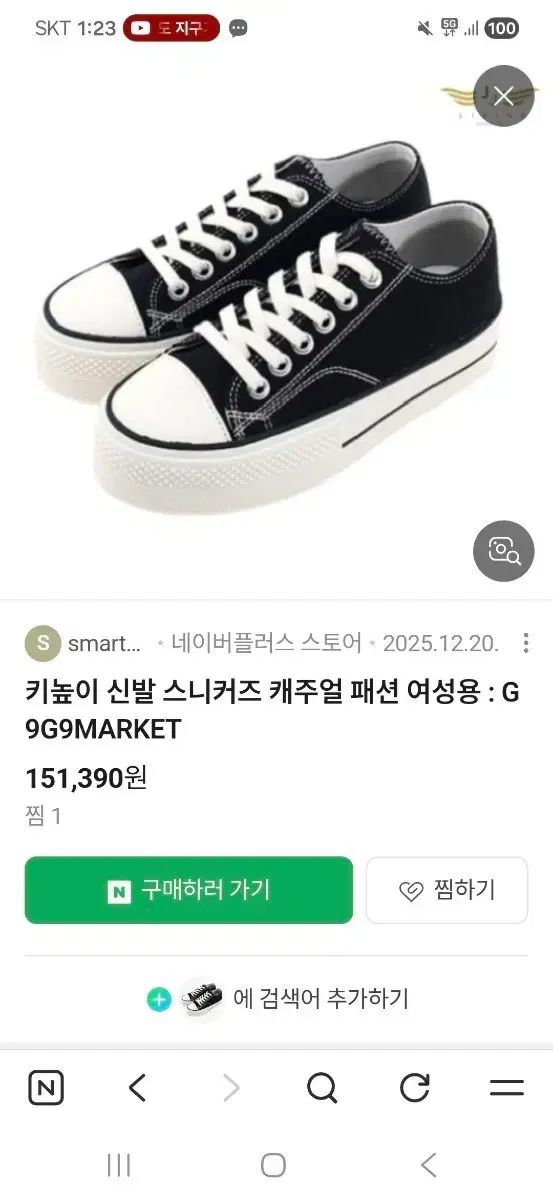Open the hamburger menu in the toolbar
Viewport: 553px width, 1200px height.
click(507, 1087)
